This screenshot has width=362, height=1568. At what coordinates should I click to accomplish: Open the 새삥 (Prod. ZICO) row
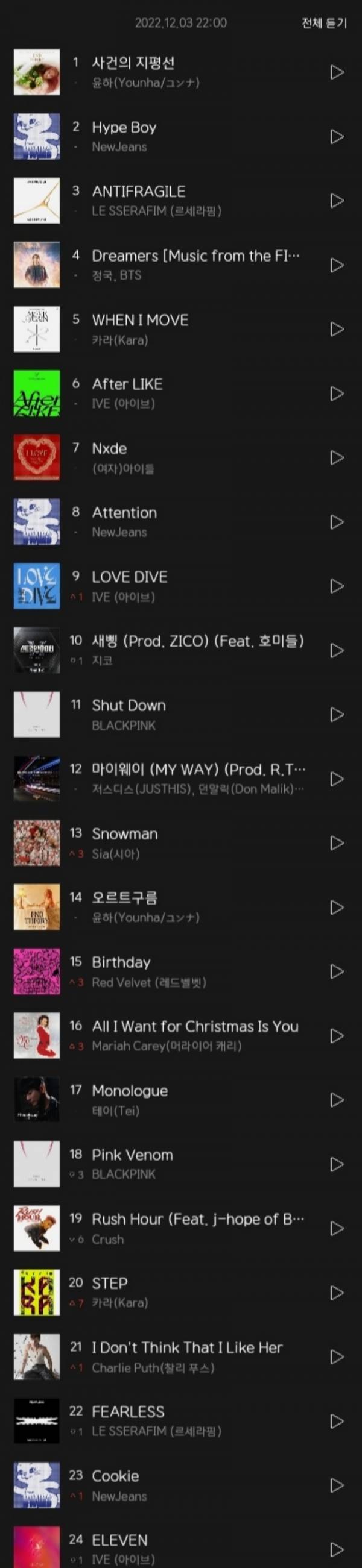pos(195,650)
